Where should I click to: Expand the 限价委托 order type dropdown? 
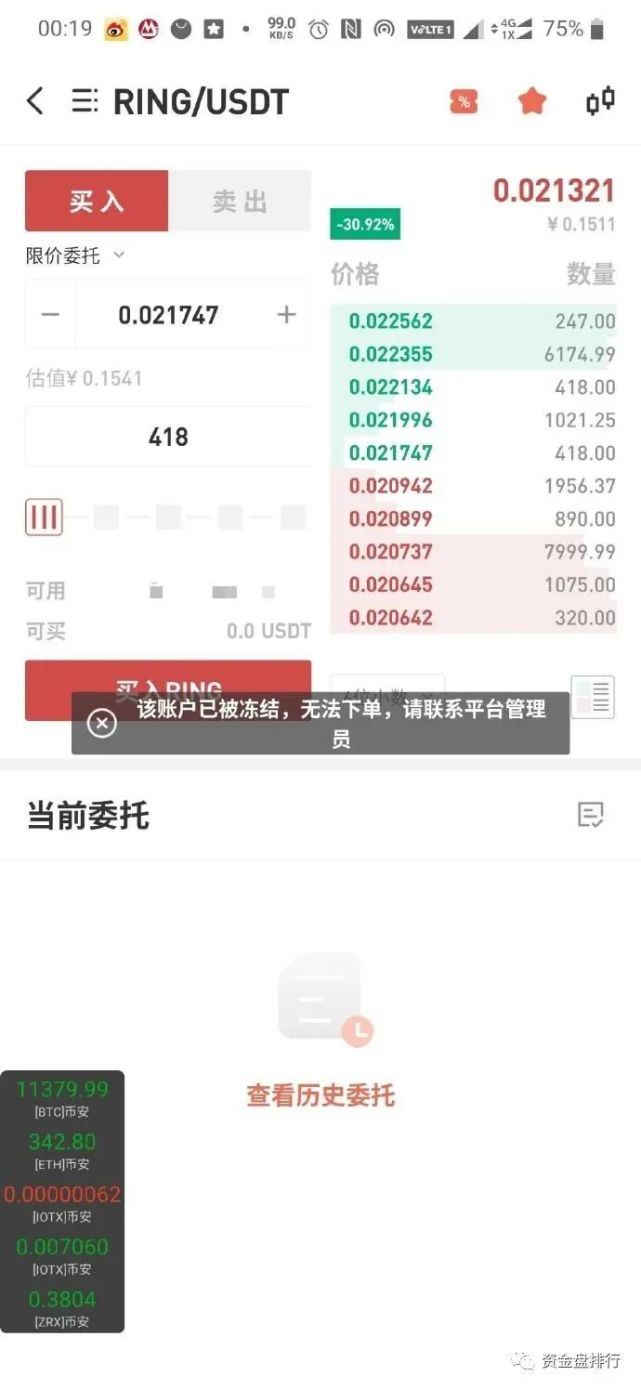75,256
